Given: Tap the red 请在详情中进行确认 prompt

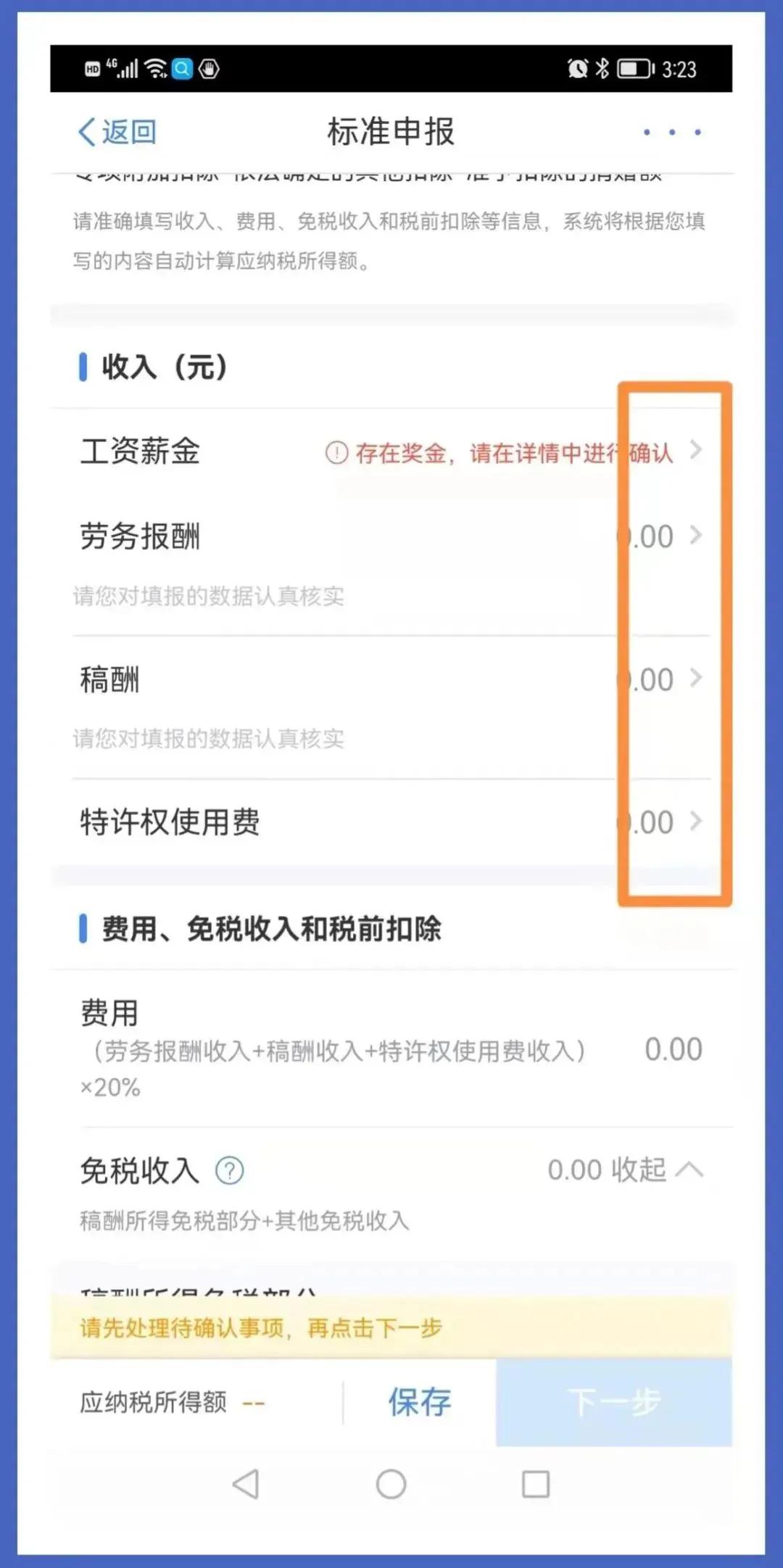Looking at the screenshot, I should (507, 451).
